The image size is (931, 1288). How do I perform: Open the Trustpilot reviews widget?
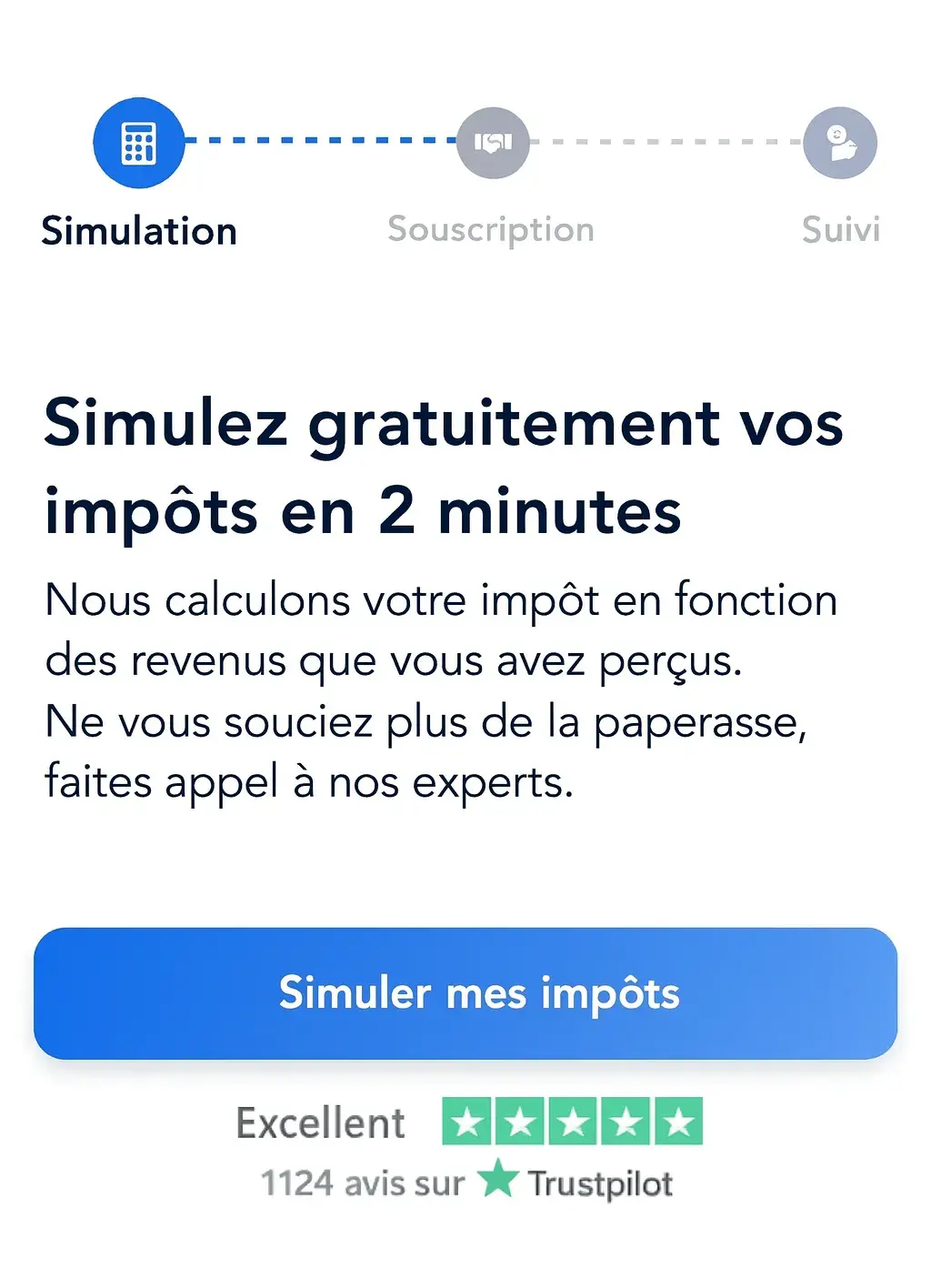(467, 1151)
